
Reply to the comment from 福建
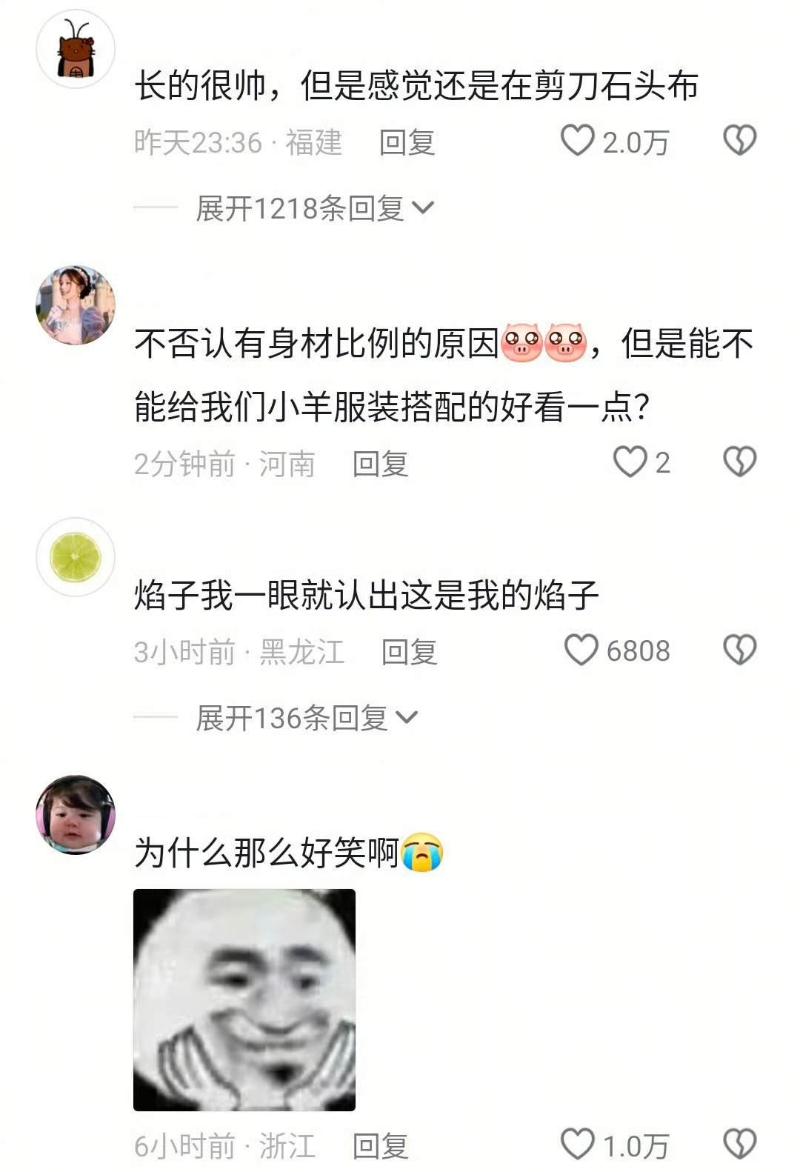pos(407,143)
